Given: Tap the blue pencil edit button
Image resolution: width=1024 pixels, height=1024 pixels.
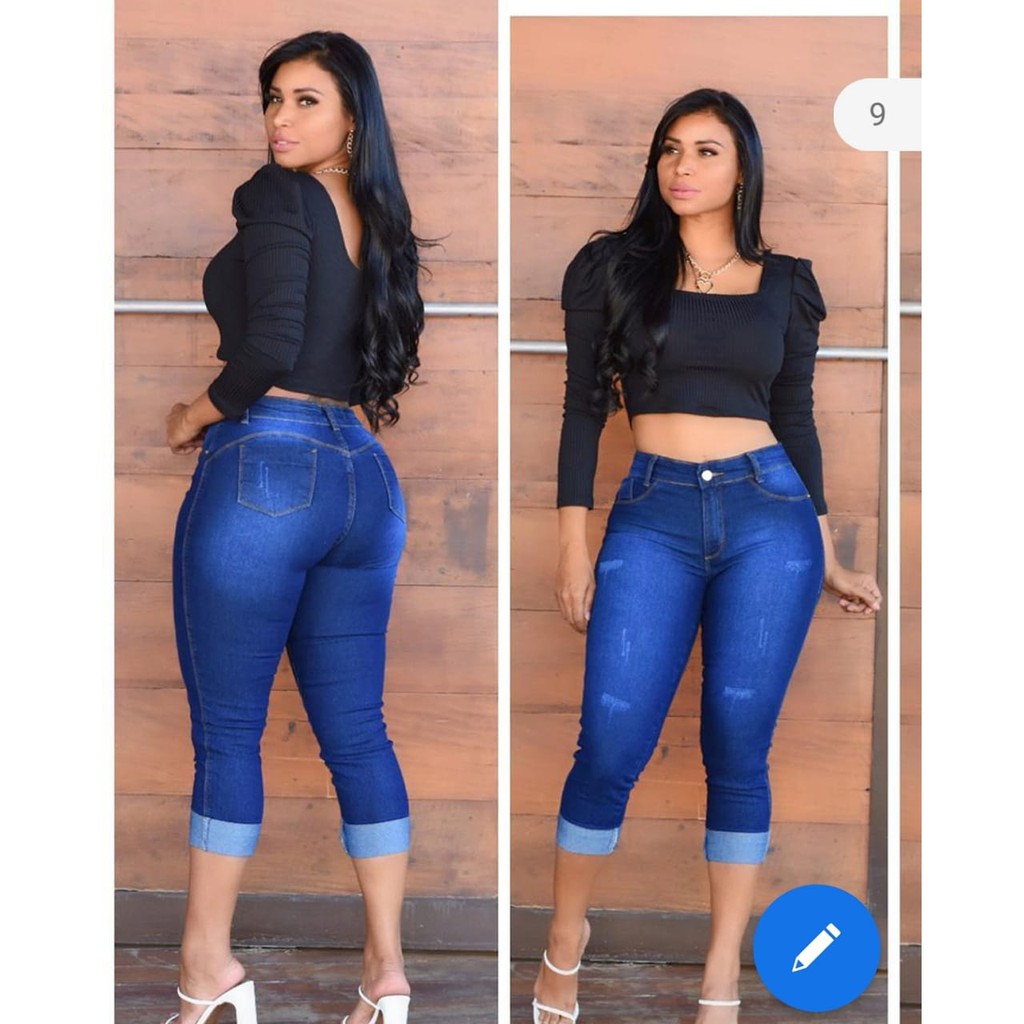Looking at the screenshot, I should click(816, 948).
